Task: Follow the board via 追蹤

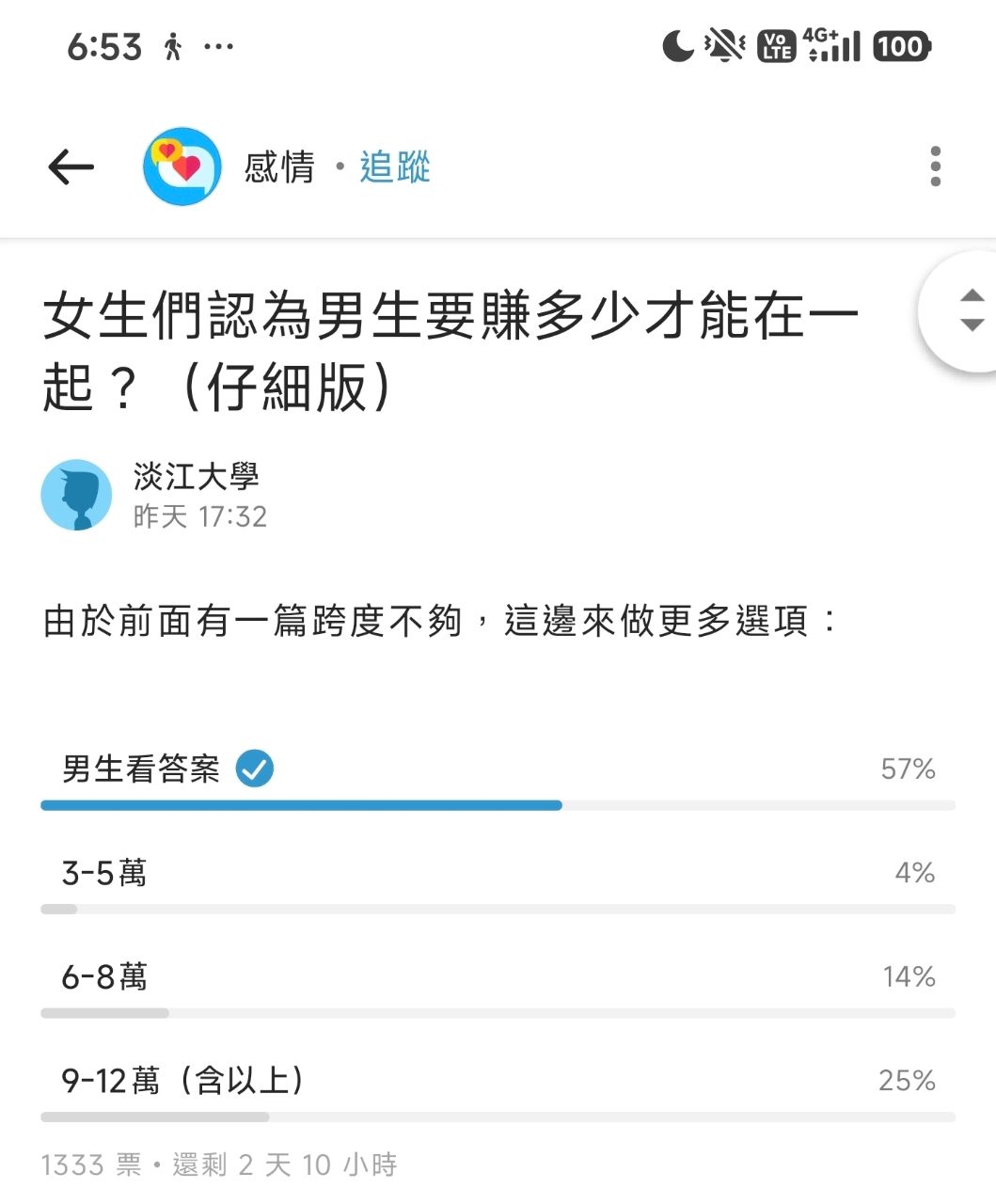Action: point(395,167)
